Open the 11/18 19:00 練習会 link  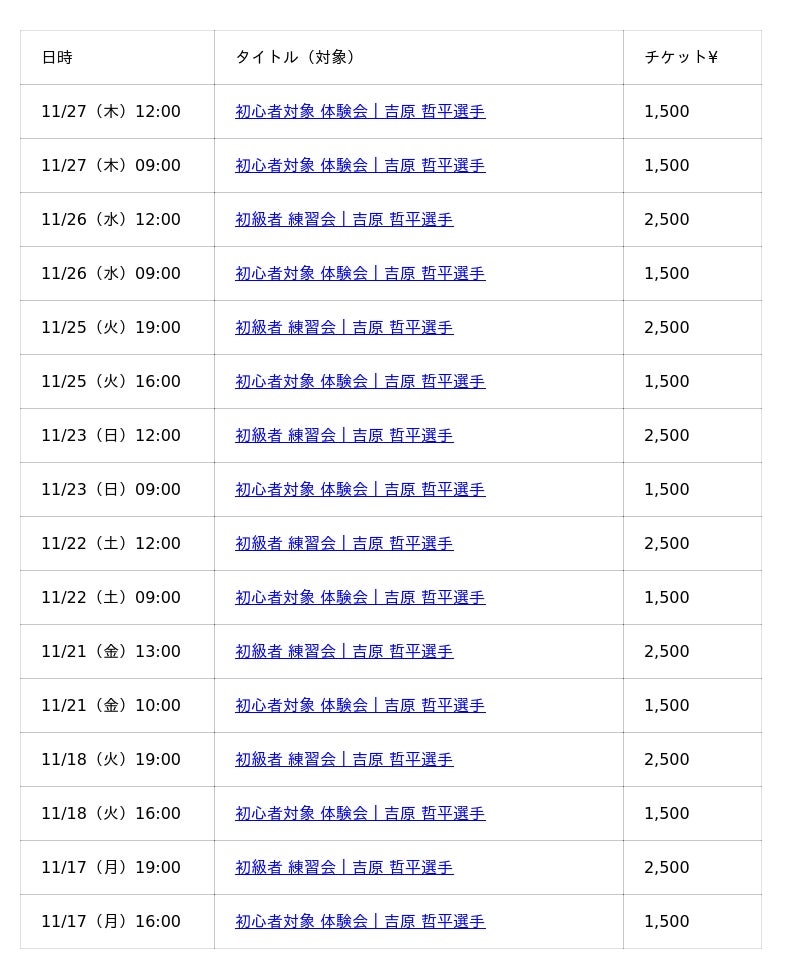344,760
